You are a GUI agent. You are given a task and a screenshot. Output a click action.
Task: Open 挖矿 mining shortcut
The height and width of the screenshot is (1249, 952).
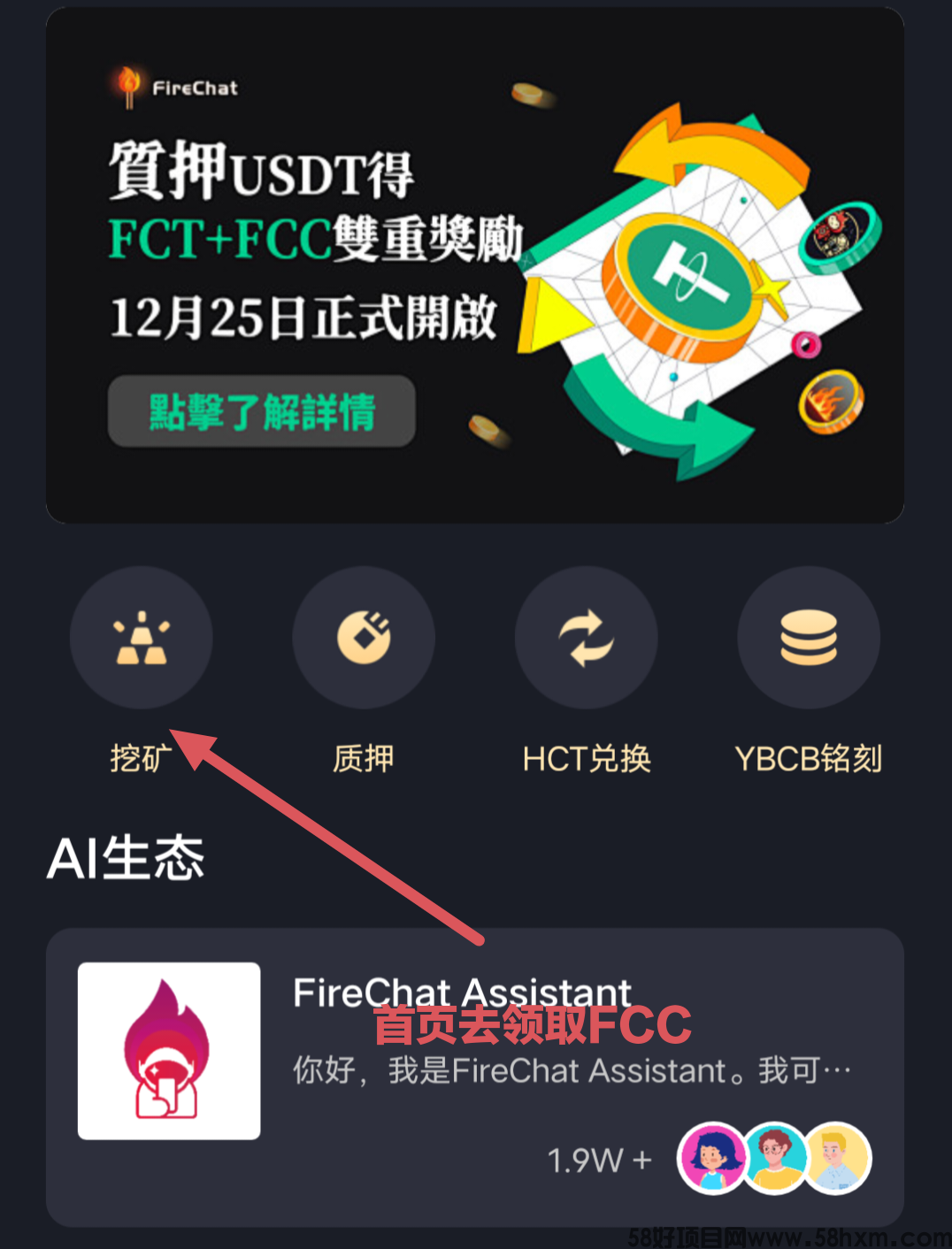pos(142,638)
